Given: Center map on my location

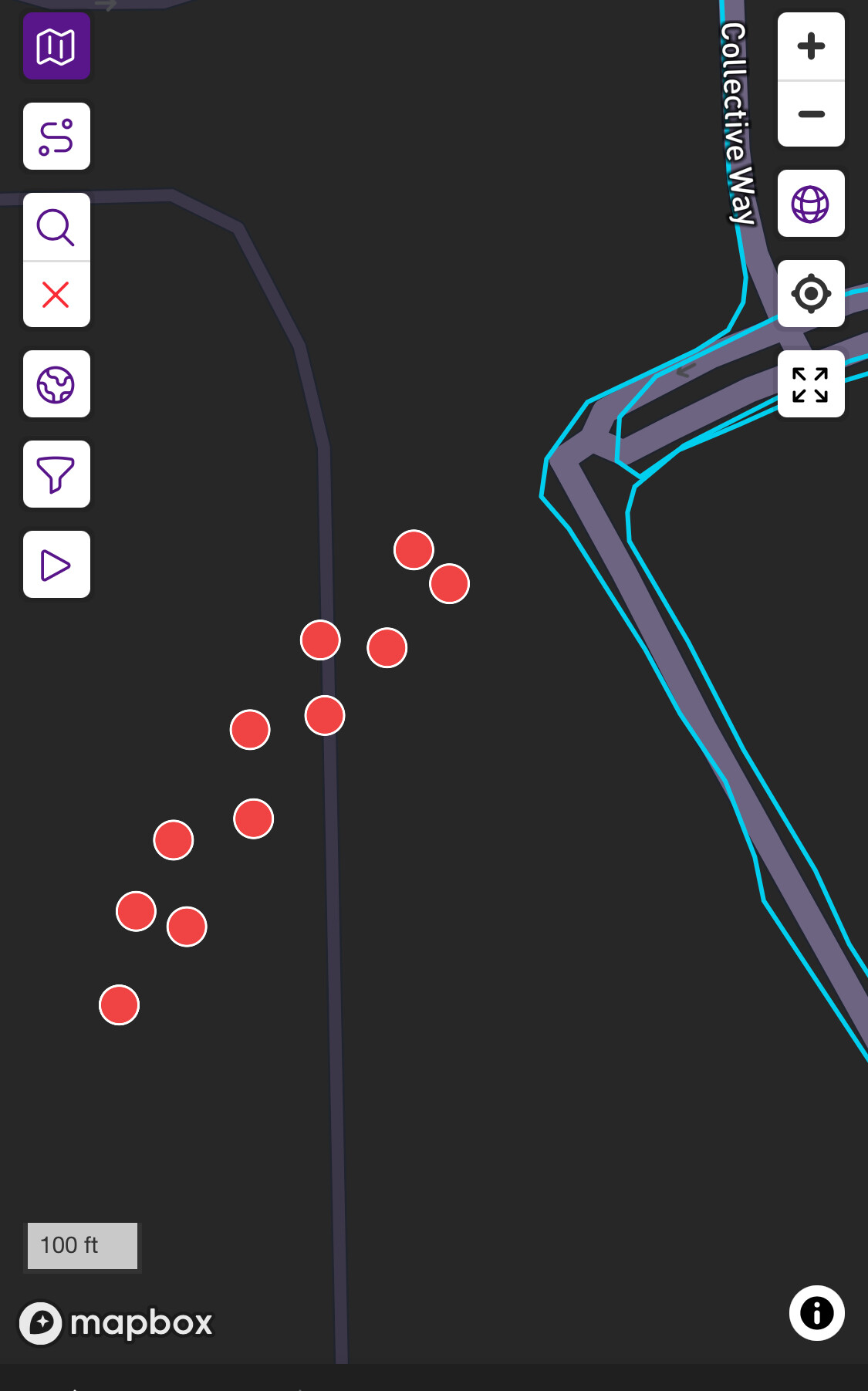Looking at the screenshot, I should [x=811, y=294].
